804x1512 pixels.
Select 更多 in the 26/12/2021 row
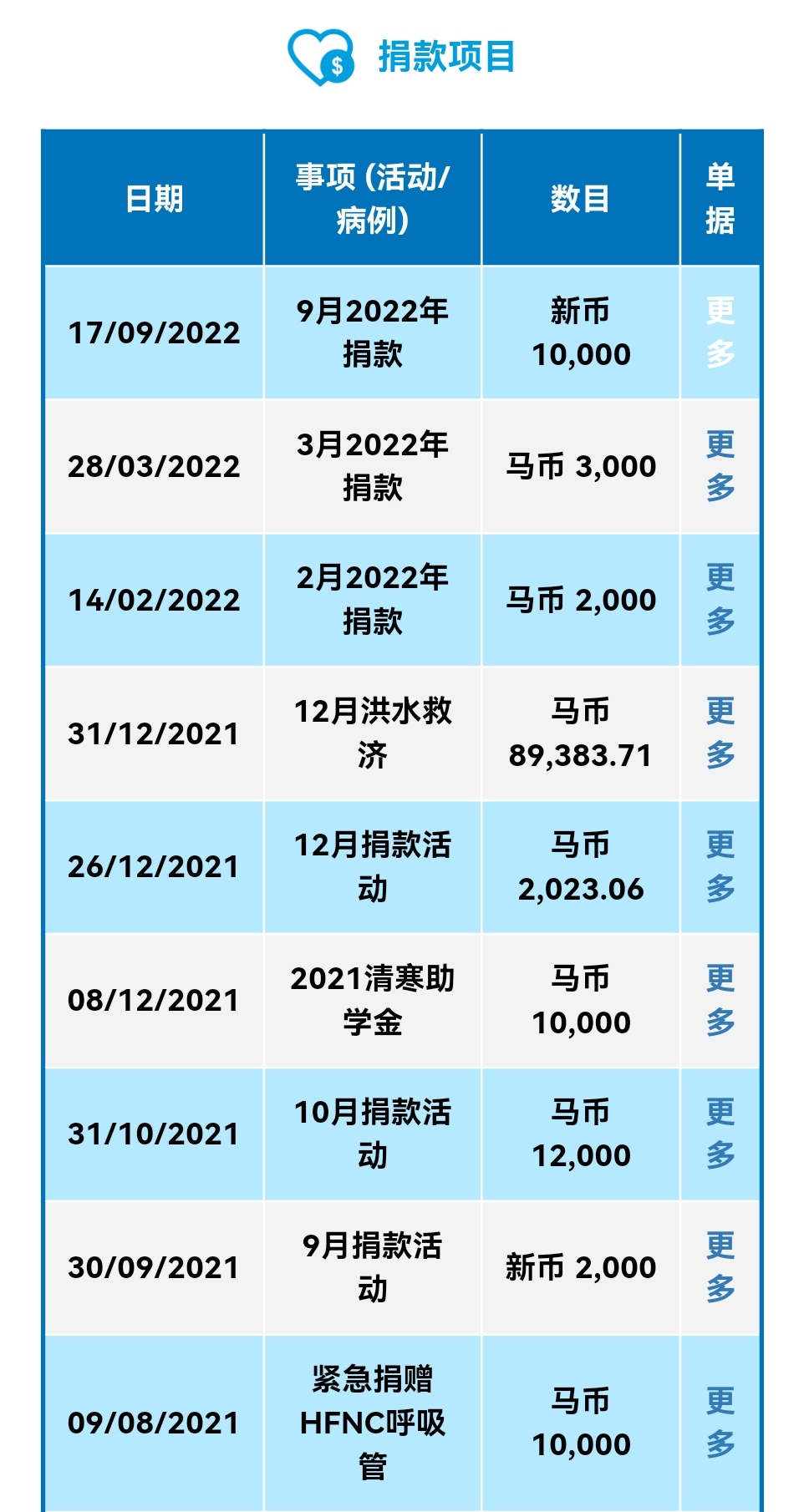coord(720,867)
